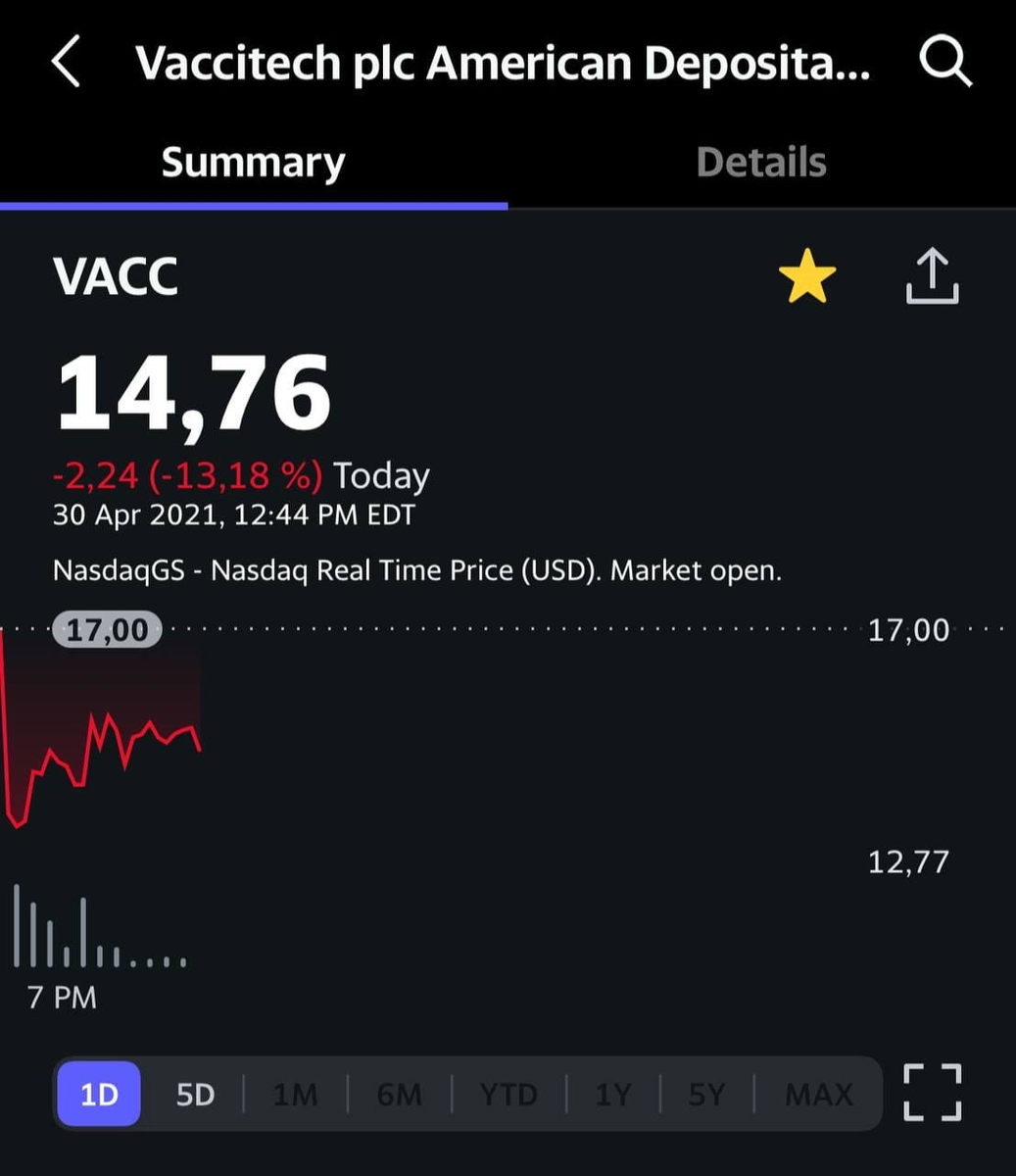Viewport: 1016px width, 1176px height.
Task: Open search with the magnifier icon
Action: tap(945, 64)
